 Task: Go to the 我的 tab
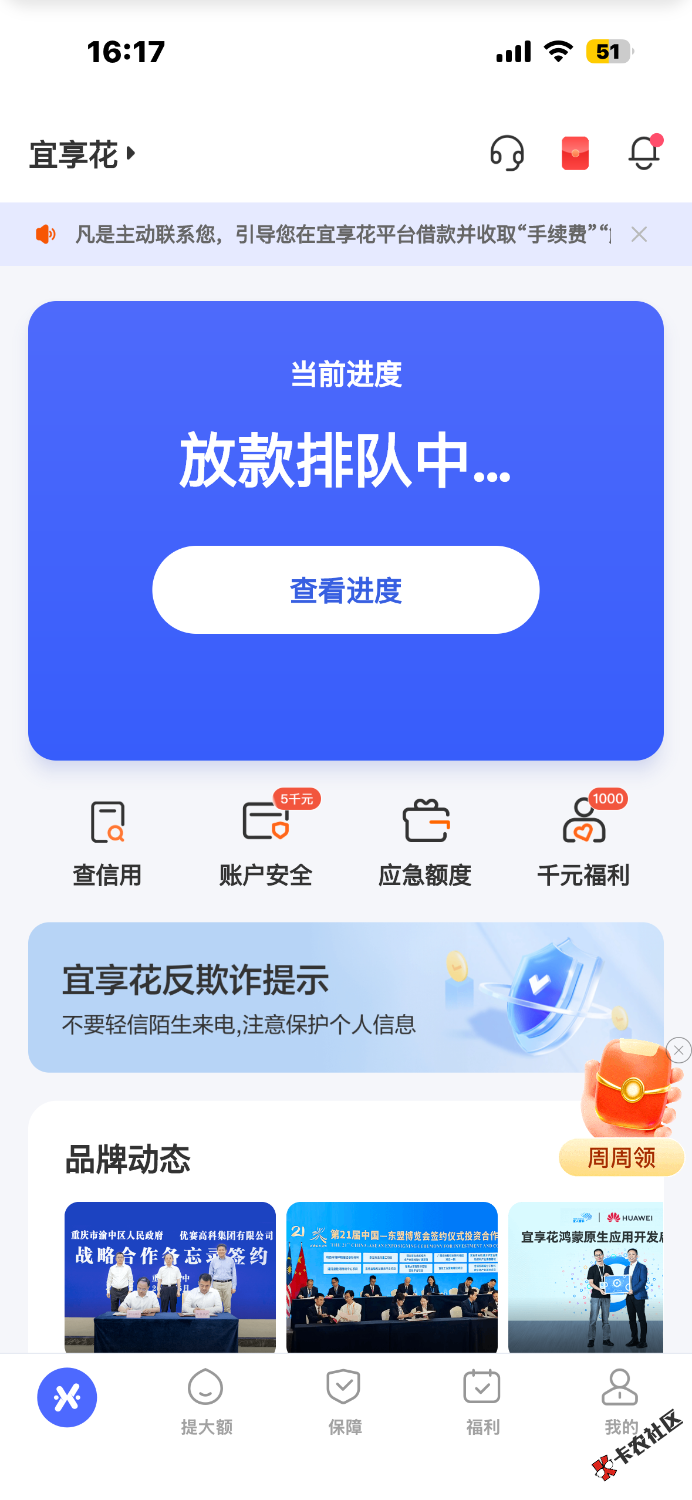pyautogui.click(x=620, y=1402)
